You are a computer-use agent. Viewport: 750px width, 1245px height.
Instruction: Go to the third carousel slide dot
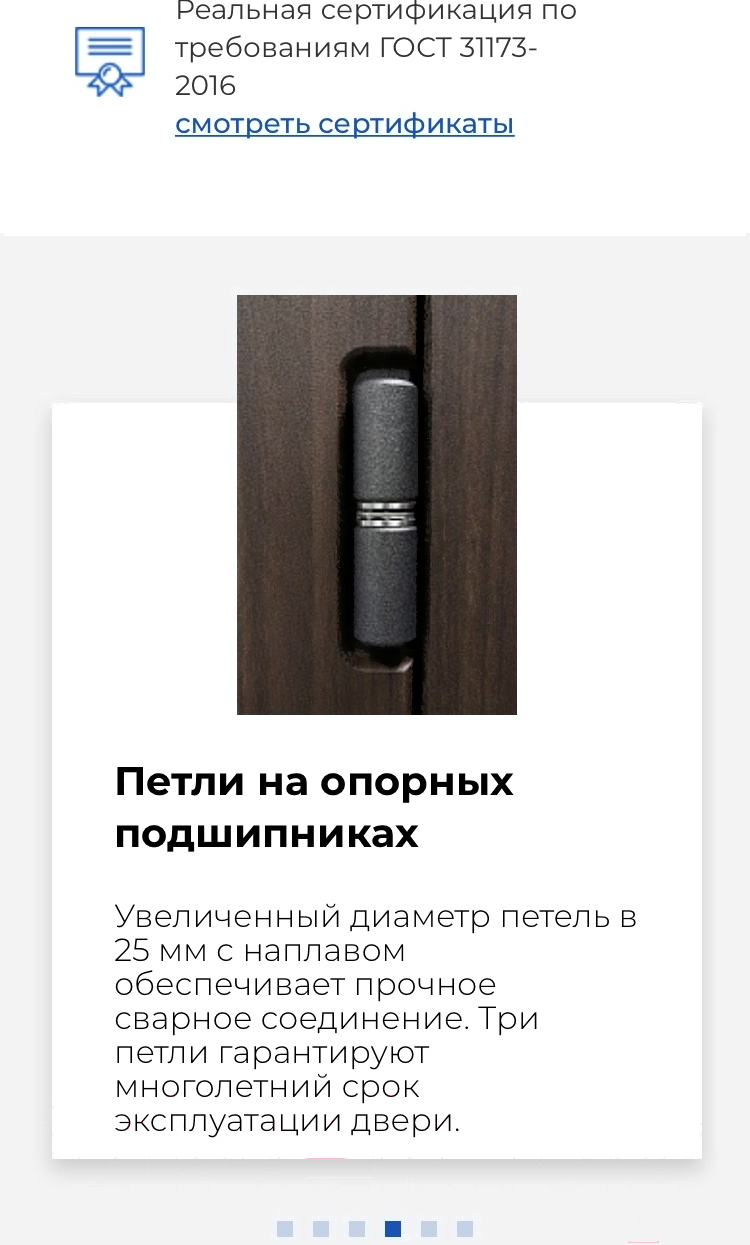357,1229
